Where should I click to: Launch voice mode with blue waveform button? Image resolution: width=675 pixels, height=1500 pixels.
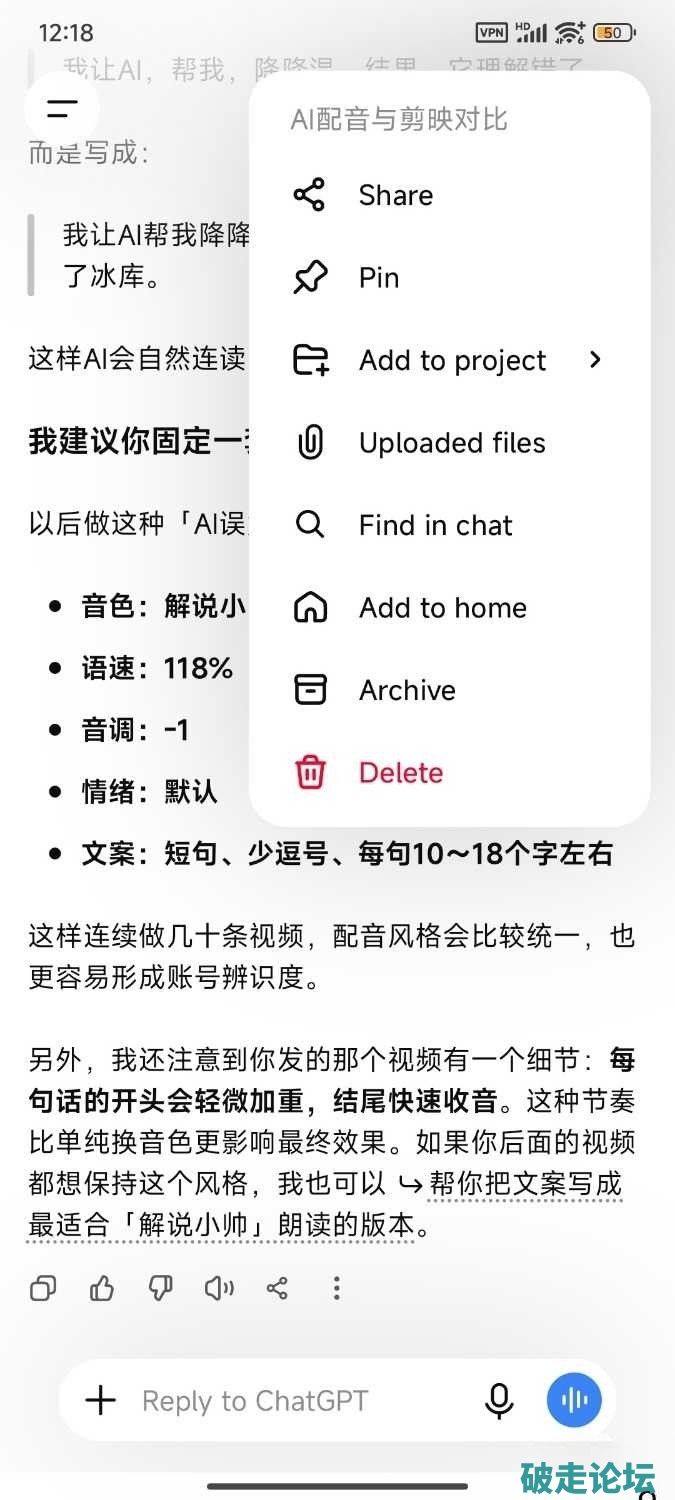[575, 1400]
